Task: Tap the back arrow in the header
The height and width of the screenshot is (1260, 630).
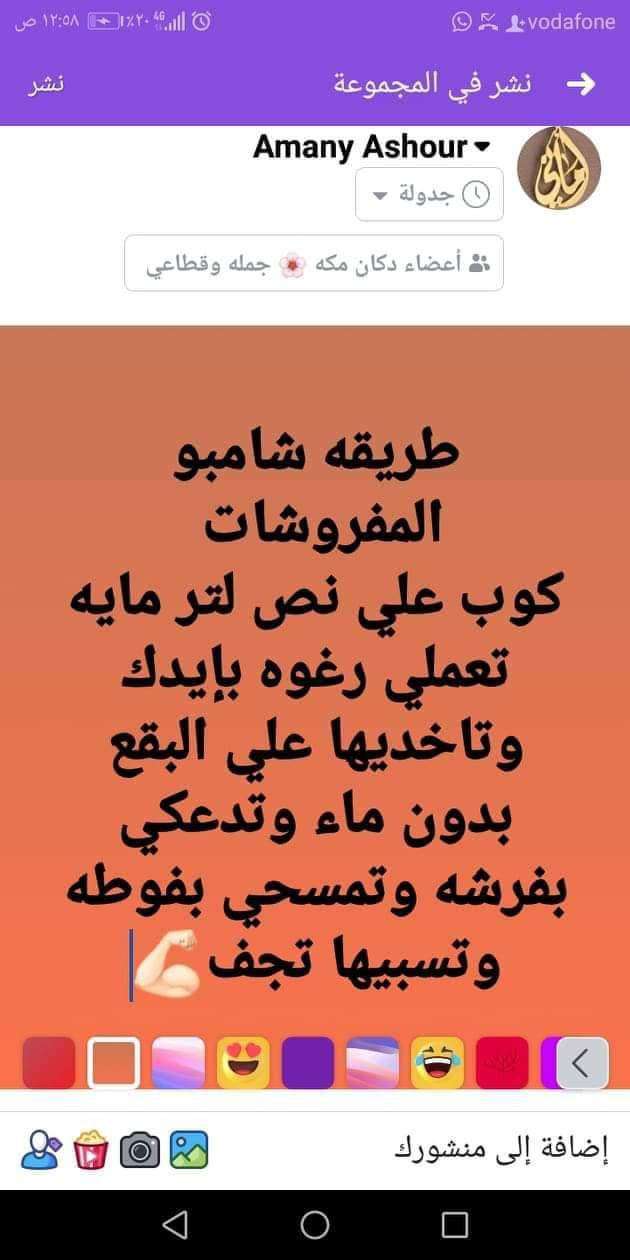Action: coord(581,84)
